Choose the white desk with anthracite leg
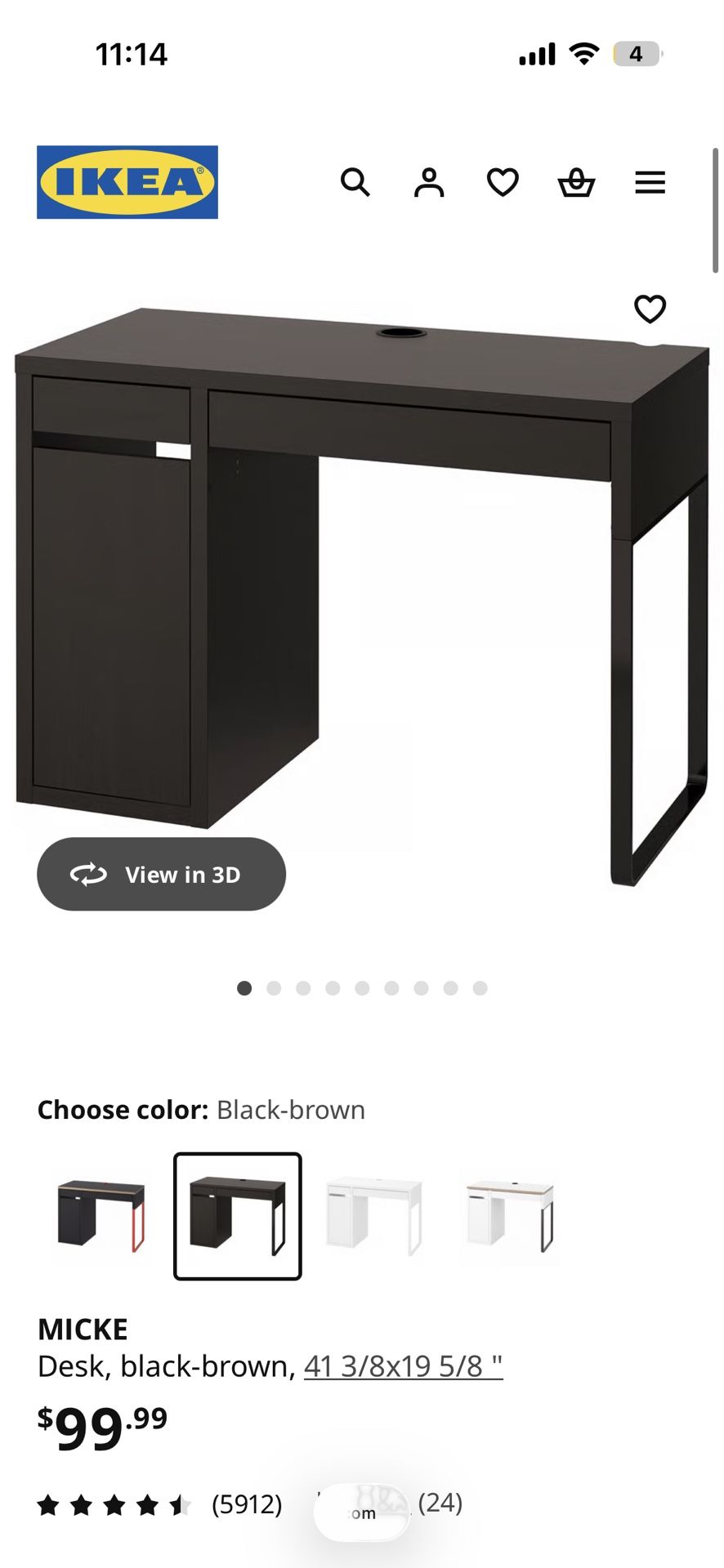The height and width of the screenshot is (1568, 724). click(510, 1216)
